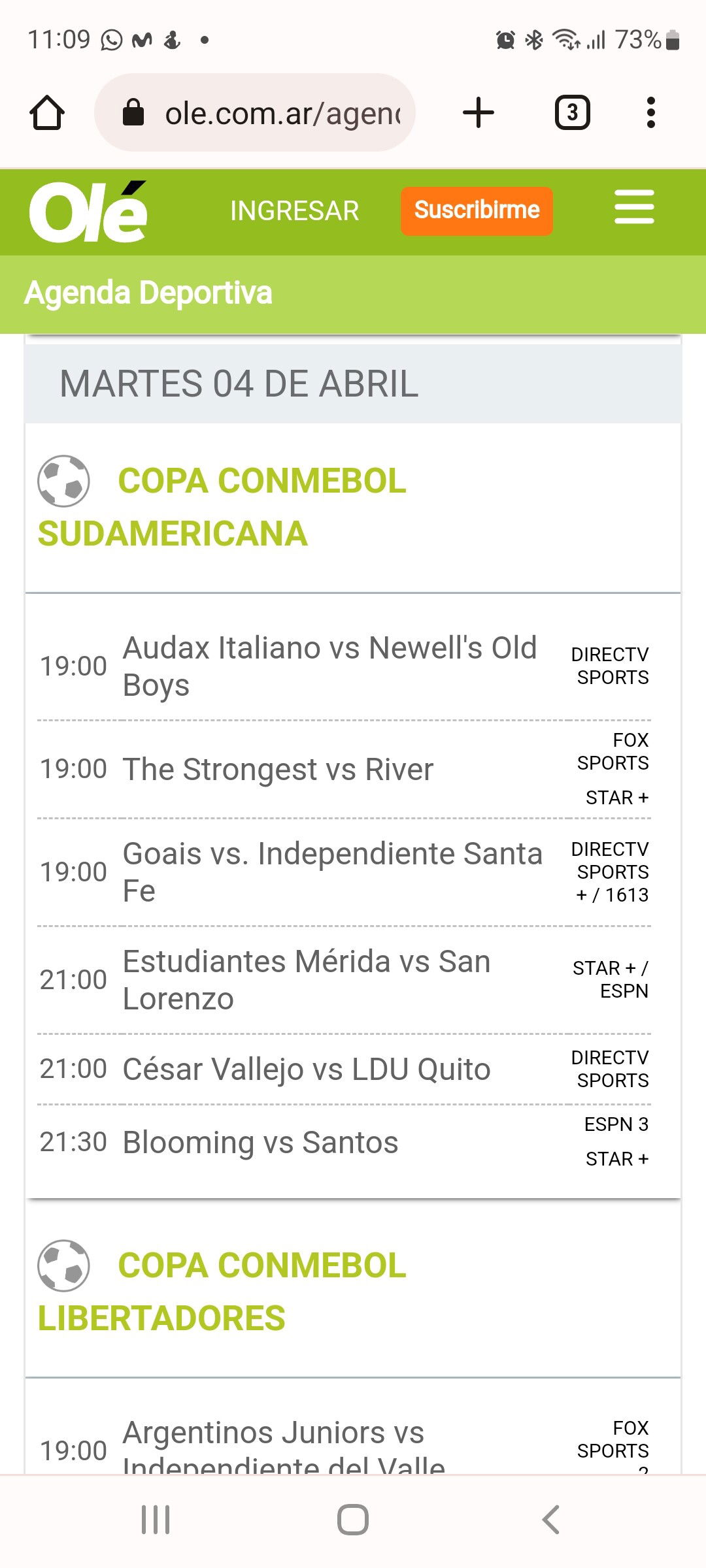Open the tab switcher showing 3 tabs
The width and height of the screenshot is (706, 1568).
[x=573, y=112]
